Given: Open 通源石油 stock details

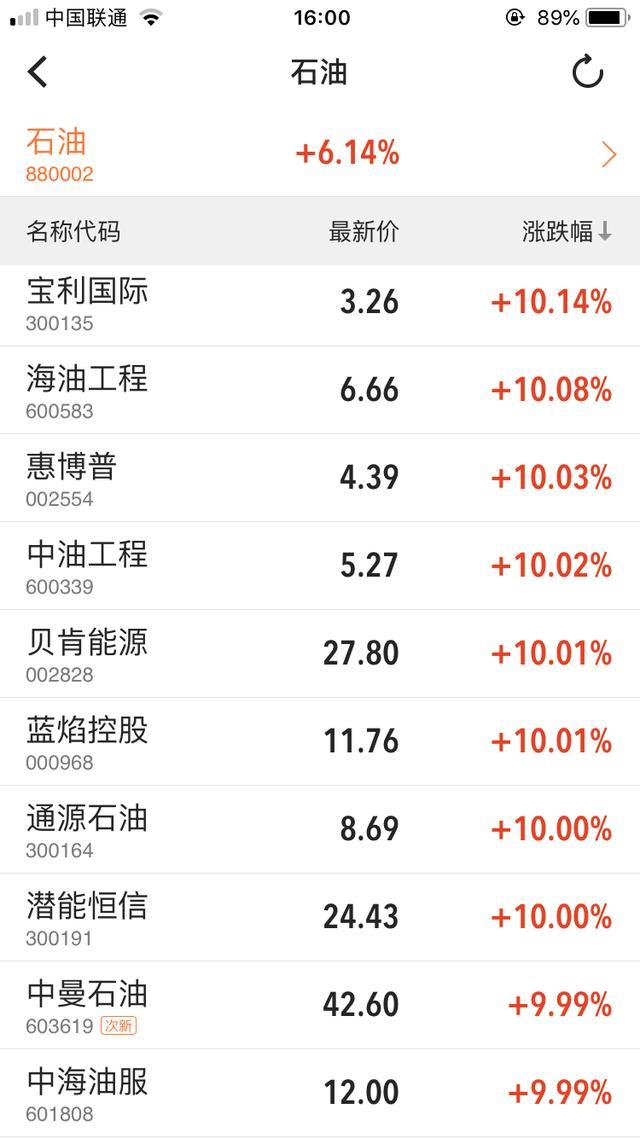Looking at the screenshot, I should click(320, 830).
